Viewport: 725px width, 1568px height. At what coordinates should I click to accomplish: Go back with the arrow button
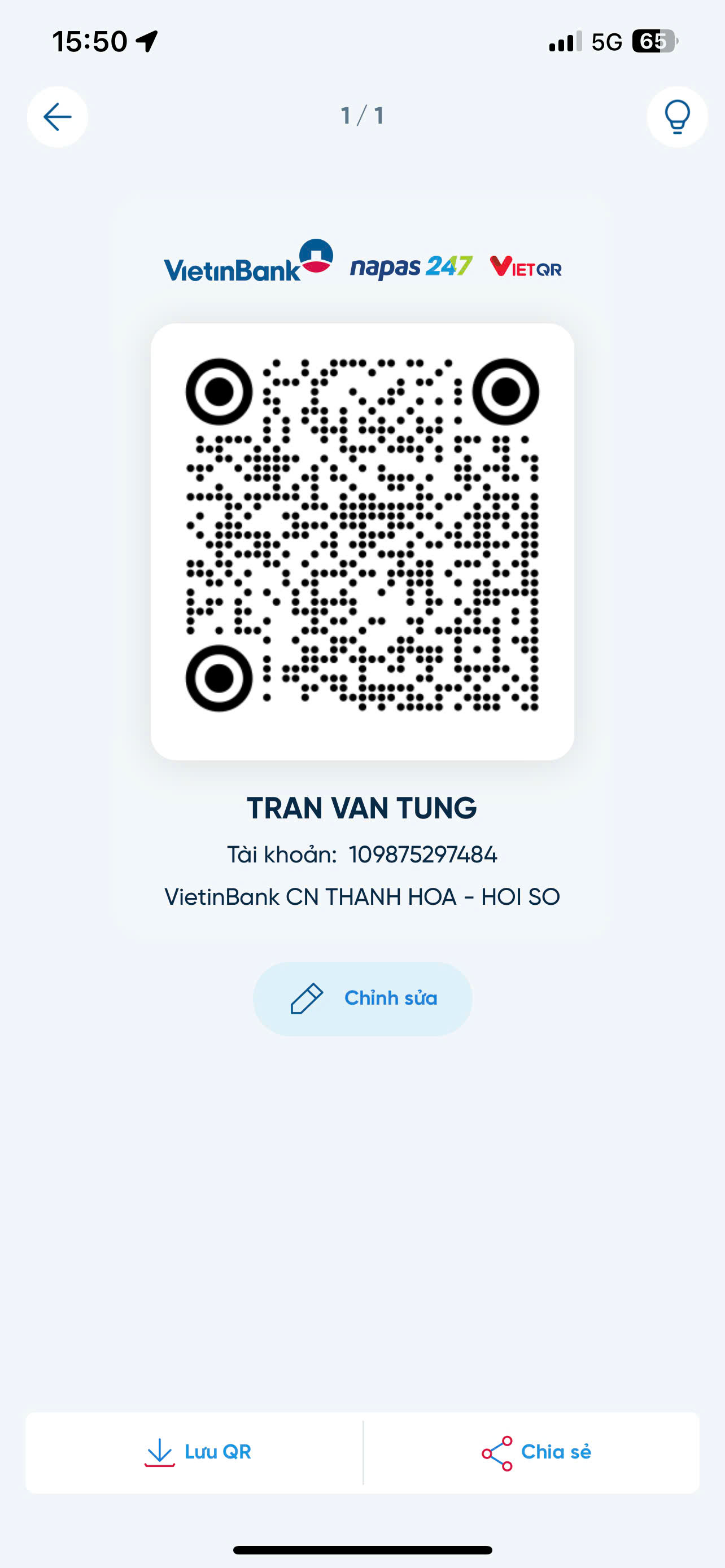pos(57,117)
